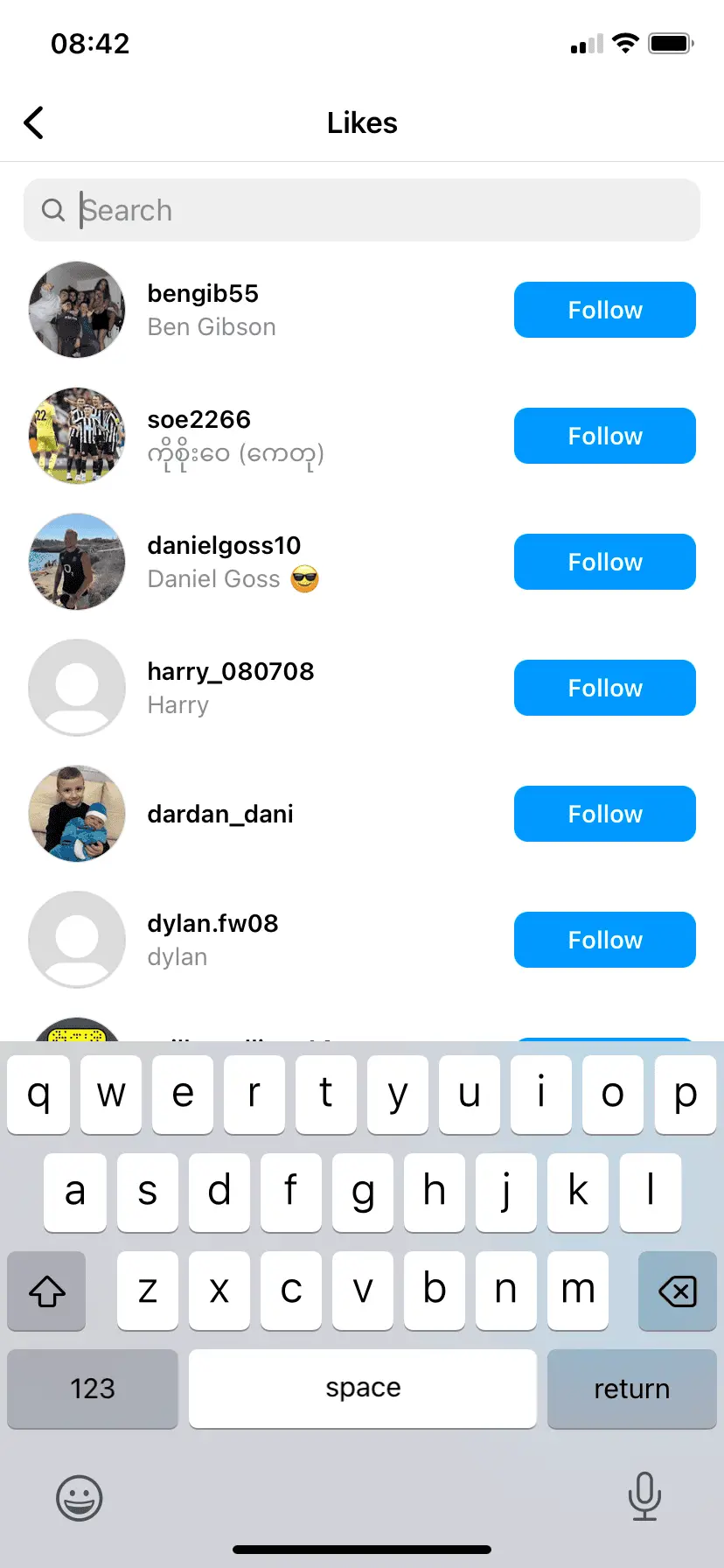Image resolution: width=724 pixels, height=1568 pixels.
Task: Open harry_080708's profile
Action: tap(229, 688)
